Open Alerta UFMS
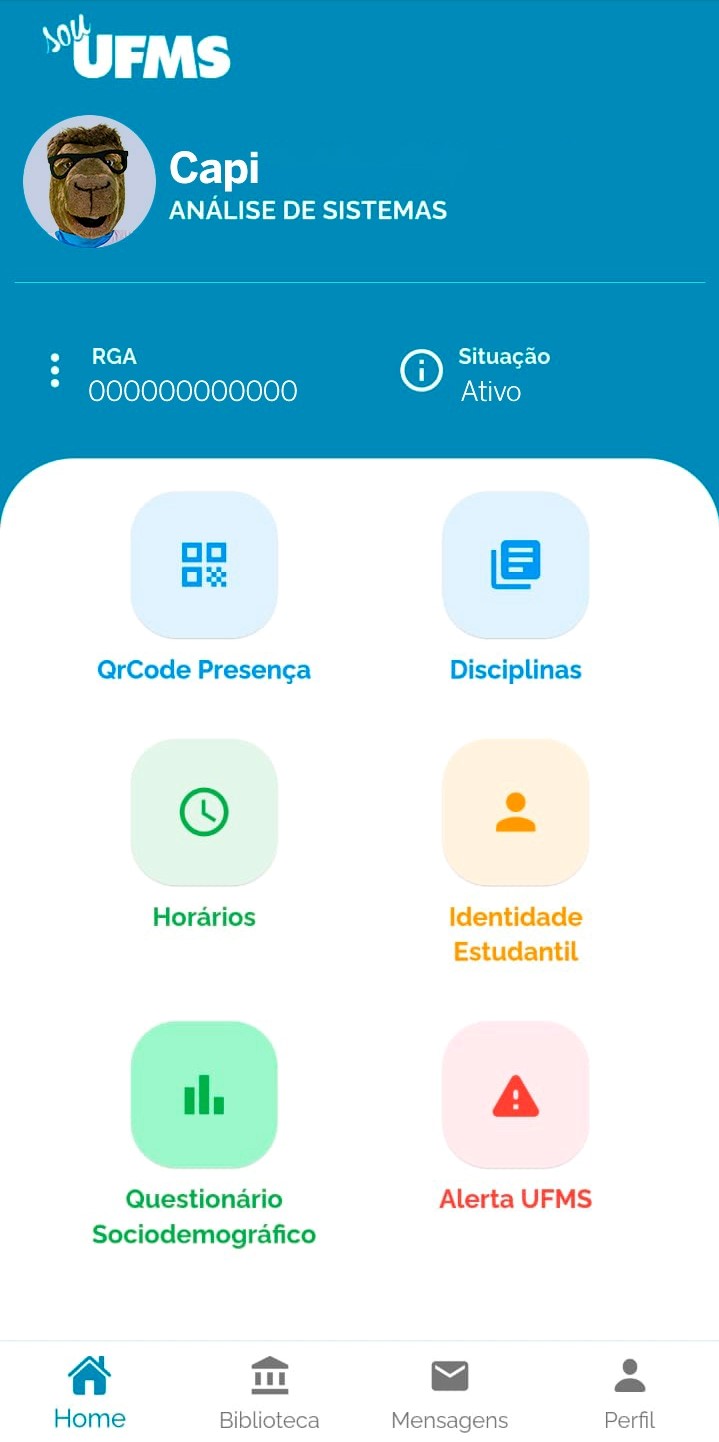 (x=515, y=1094)
